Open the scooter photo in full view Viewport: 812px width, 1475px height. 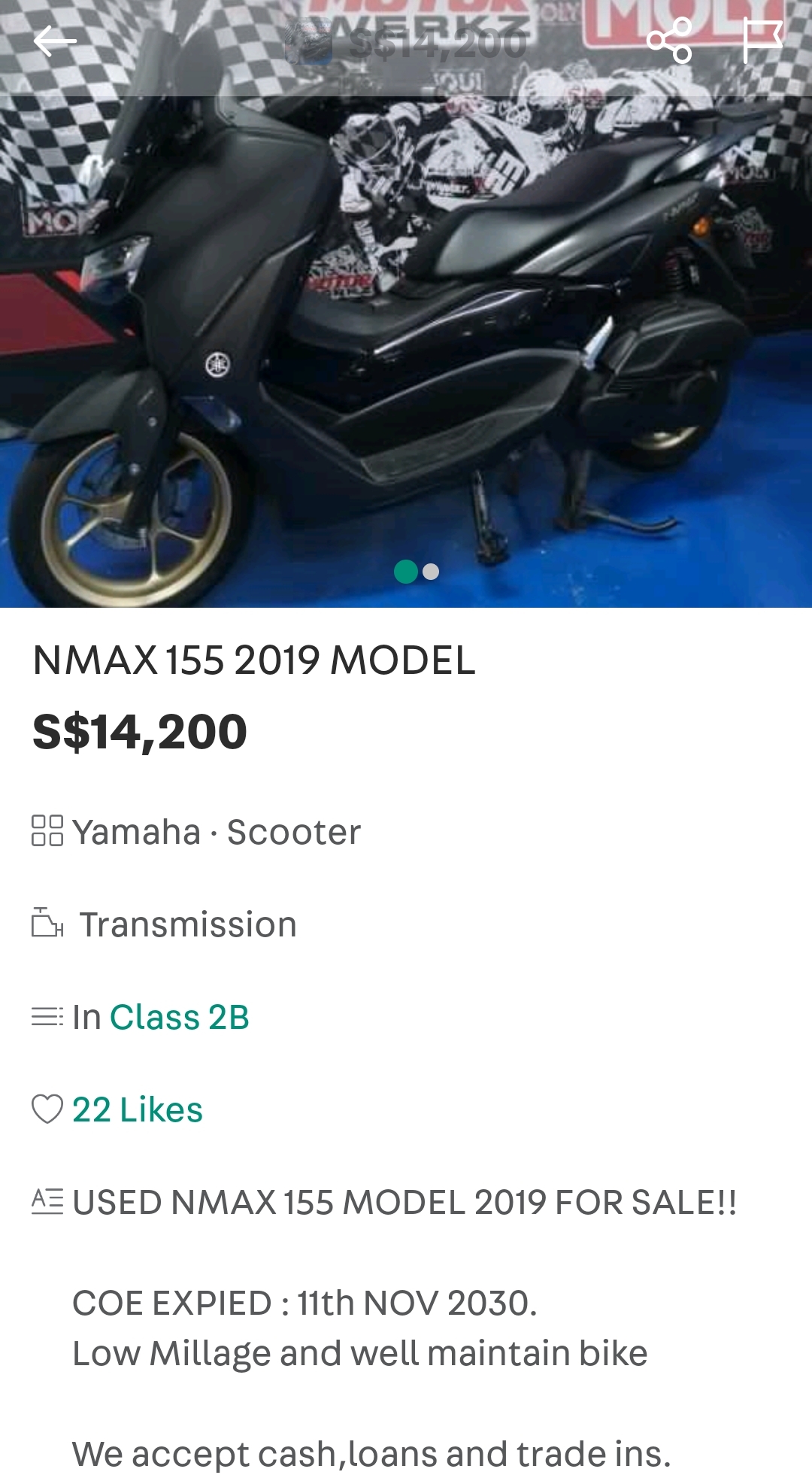click(x=406, y=338)
